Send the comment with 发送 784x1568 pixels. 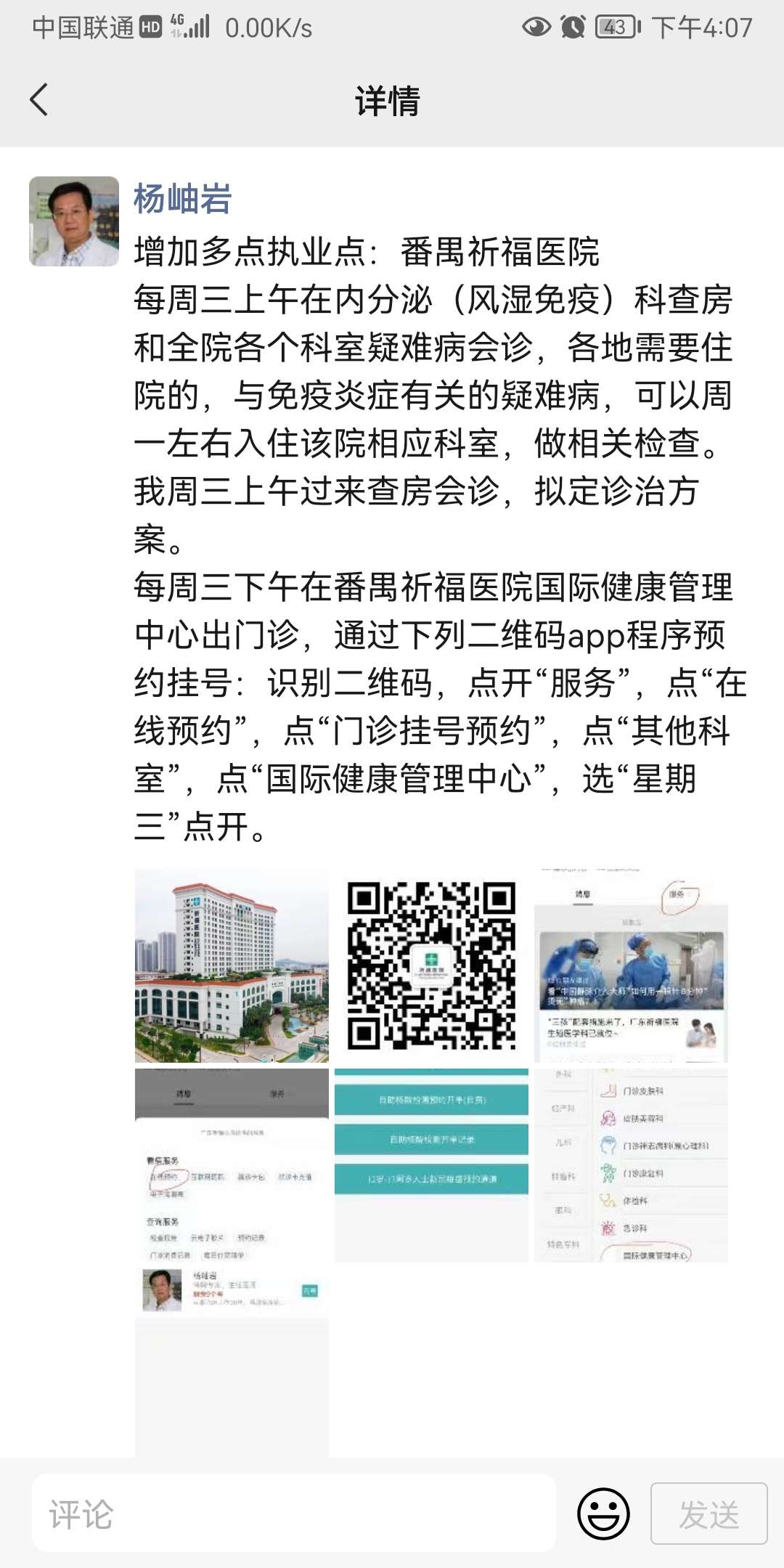click(x=709, y=1514)
